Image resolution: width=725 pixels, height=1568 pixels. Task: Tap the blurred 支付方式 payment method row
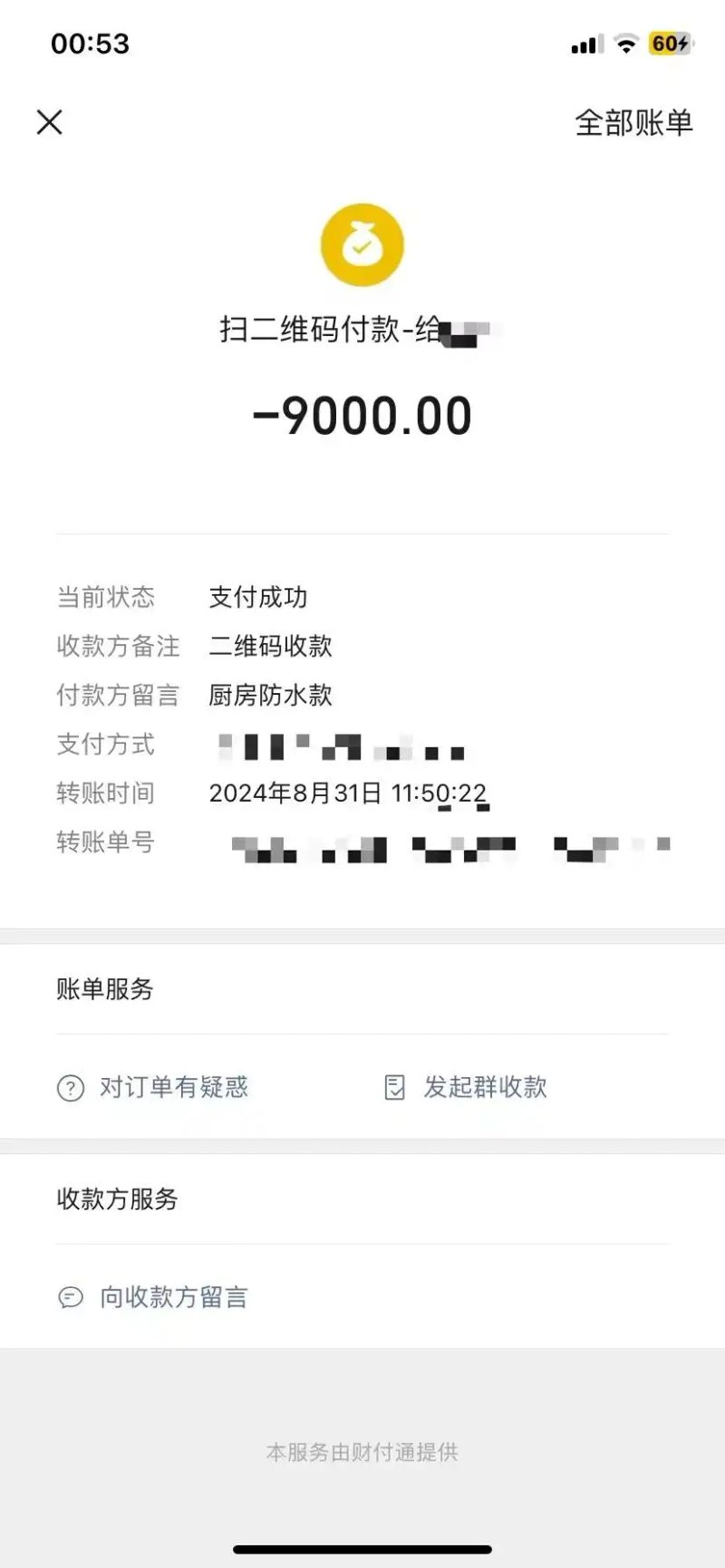point(341,746)
